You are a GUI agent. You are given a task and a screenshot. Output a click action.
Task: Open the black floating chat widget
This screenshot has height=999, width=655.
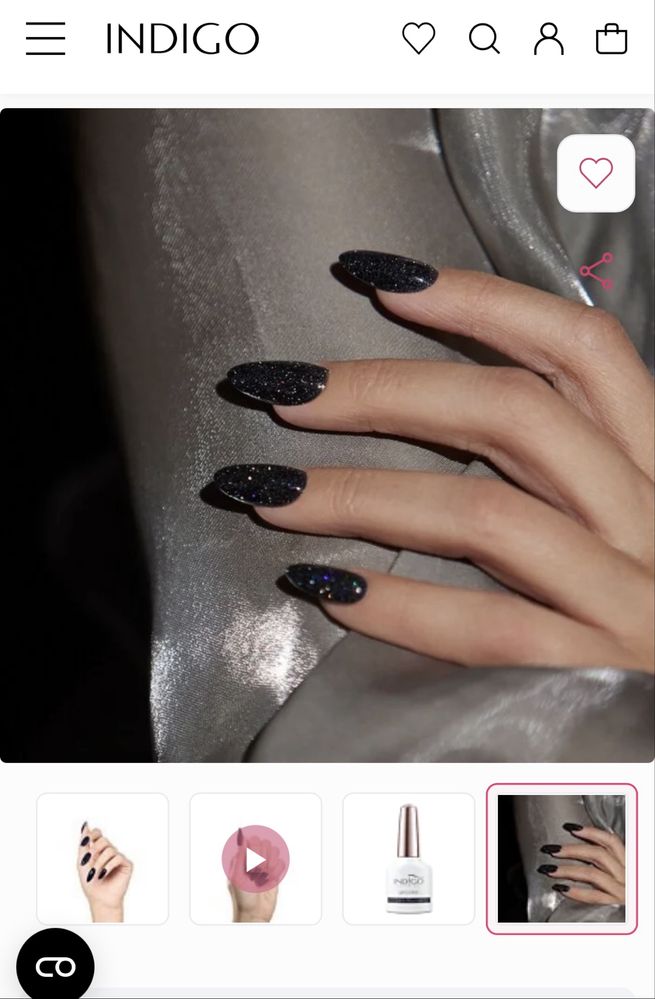coord(55,966)
